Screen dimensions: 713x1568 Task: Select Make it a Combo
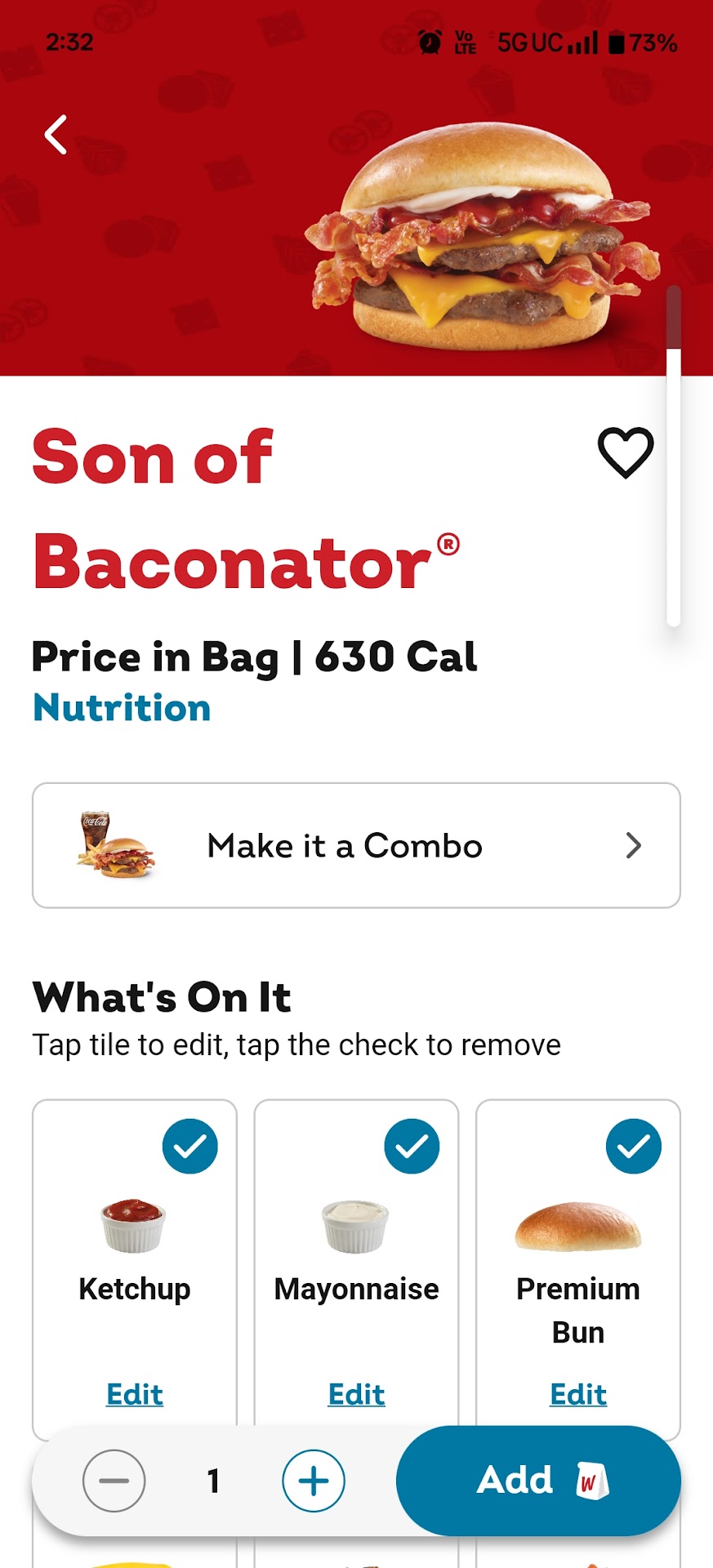click(356, 845)
